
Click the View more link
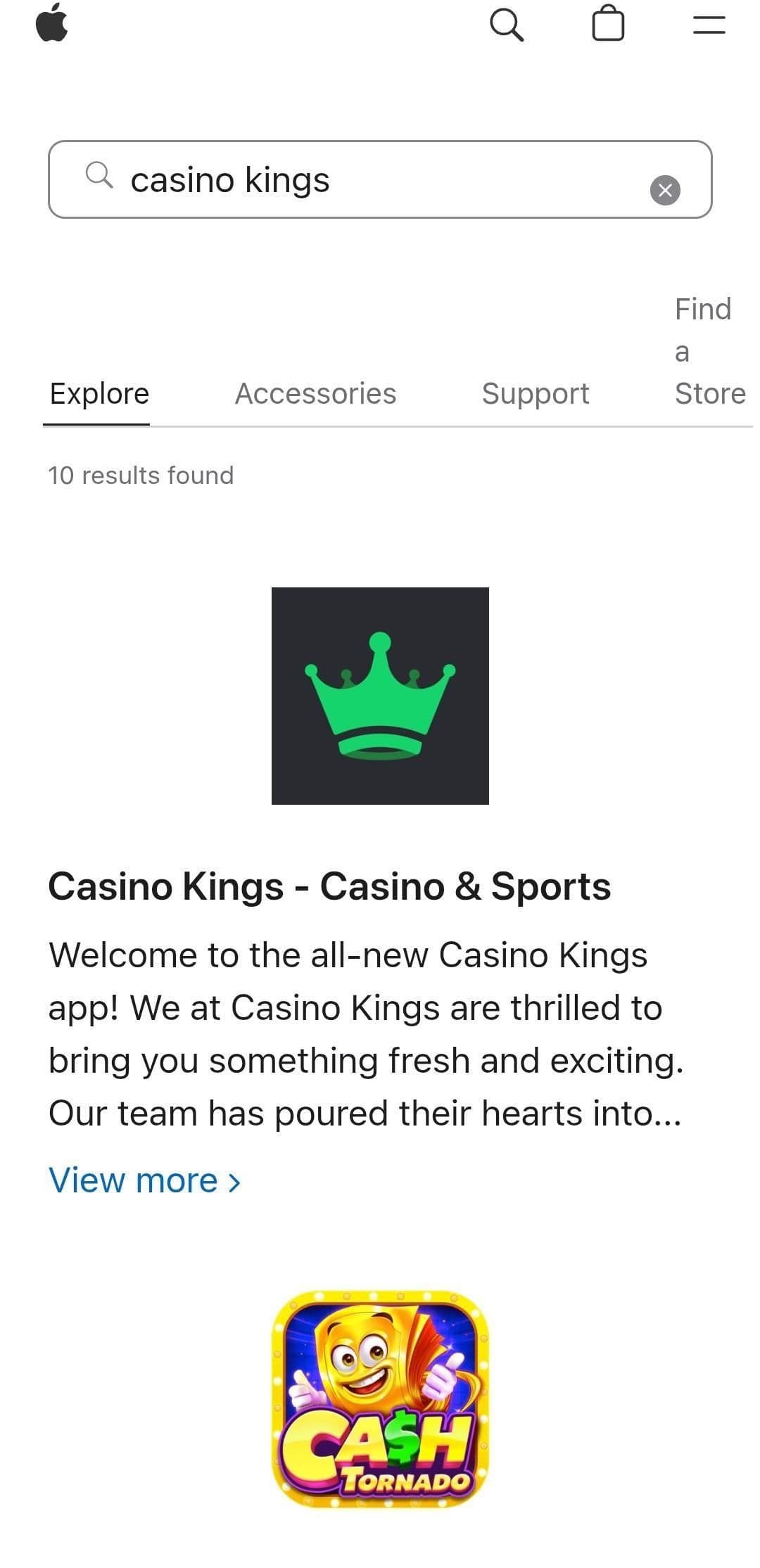132,1180
